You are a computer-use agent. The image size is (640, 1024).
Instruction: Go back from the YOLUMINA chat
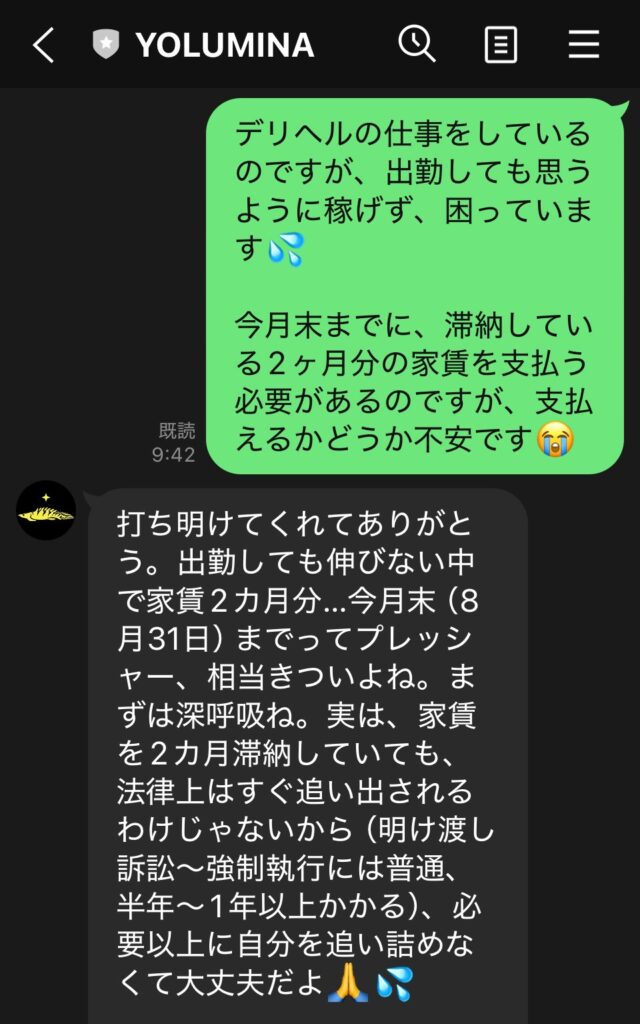(x=43, y=45)
